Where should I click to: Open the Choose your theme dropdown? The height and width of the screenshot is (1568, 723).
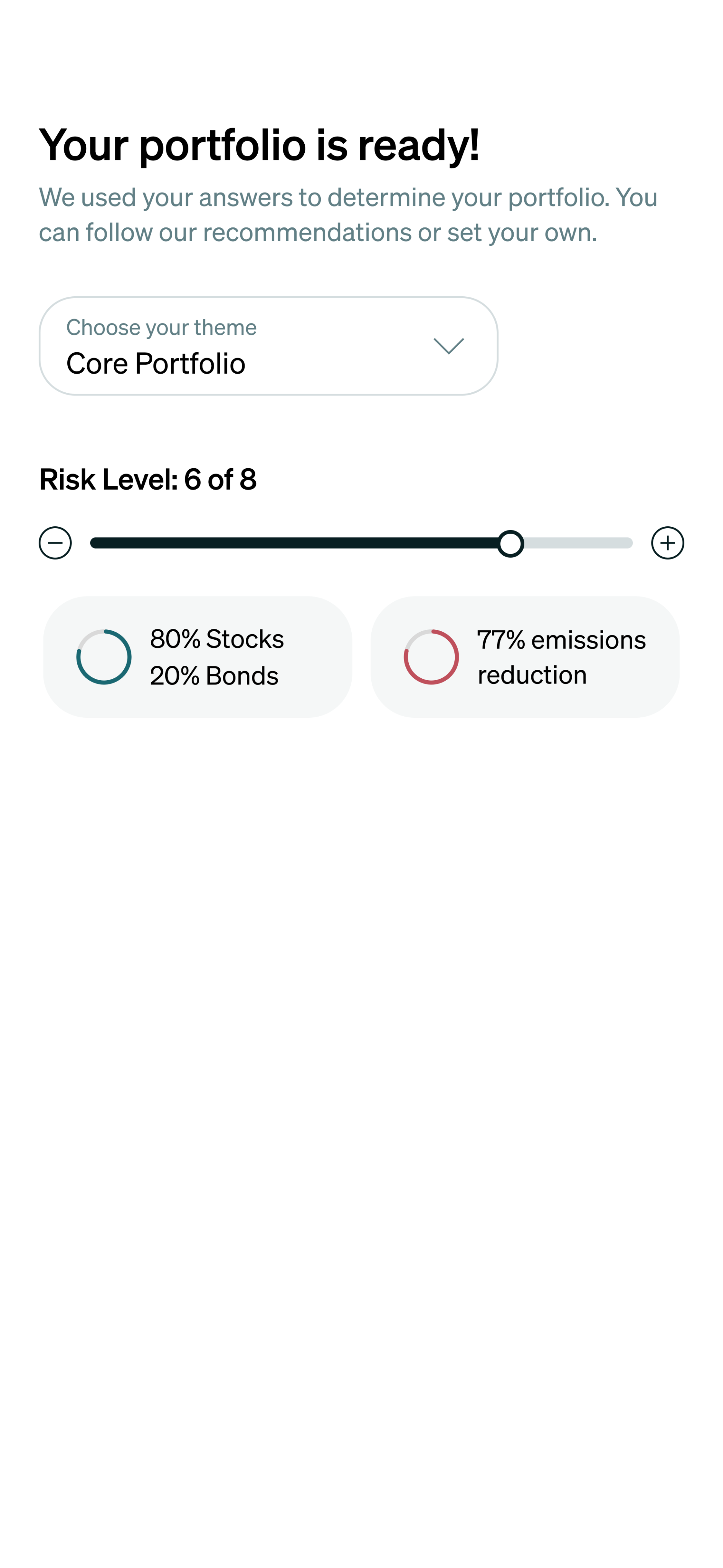click(268, 346)
